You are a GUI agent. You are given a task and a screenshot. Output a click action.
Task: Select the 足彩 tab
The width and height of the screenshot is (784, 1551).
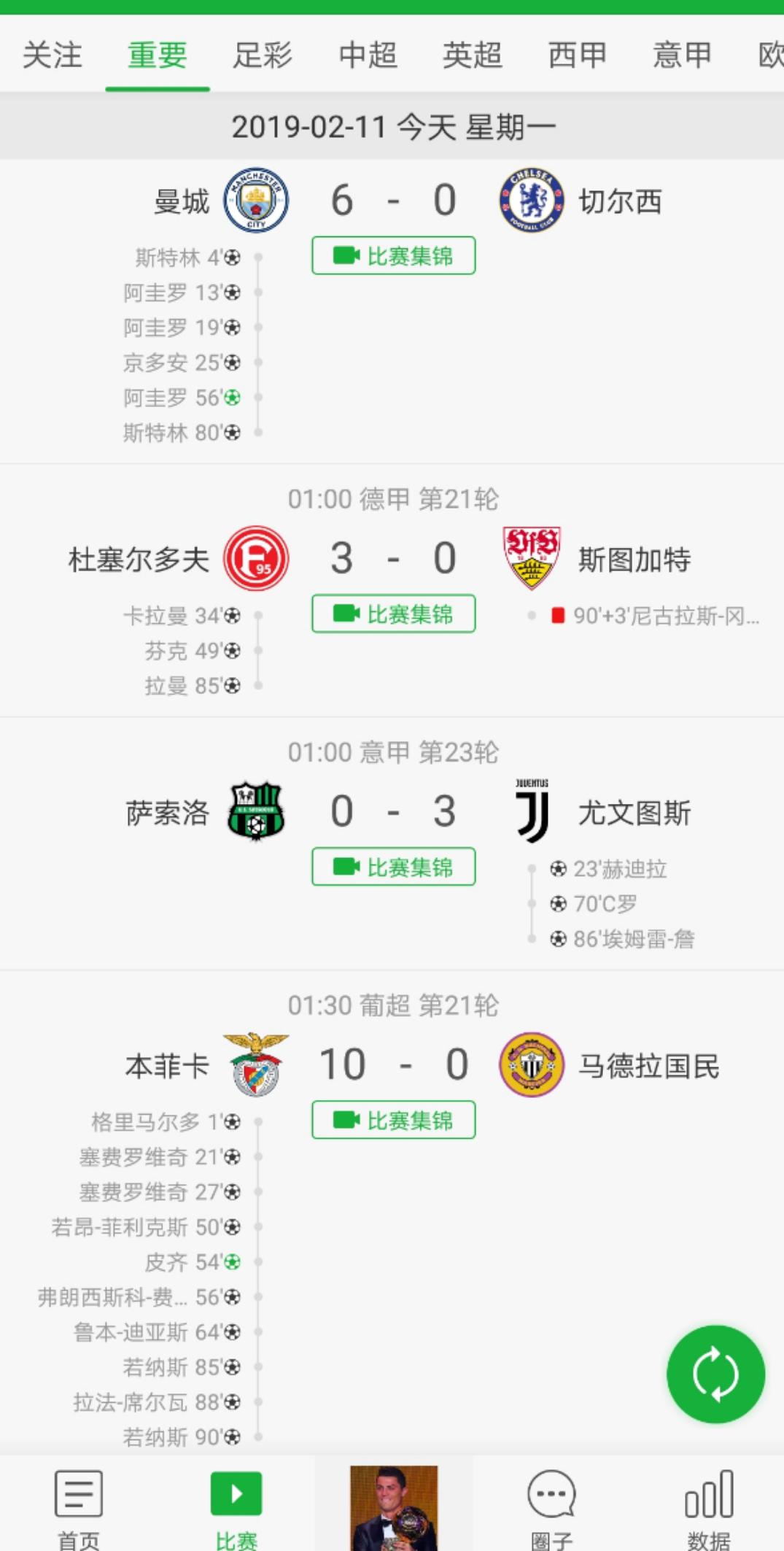tap(263, 55)
